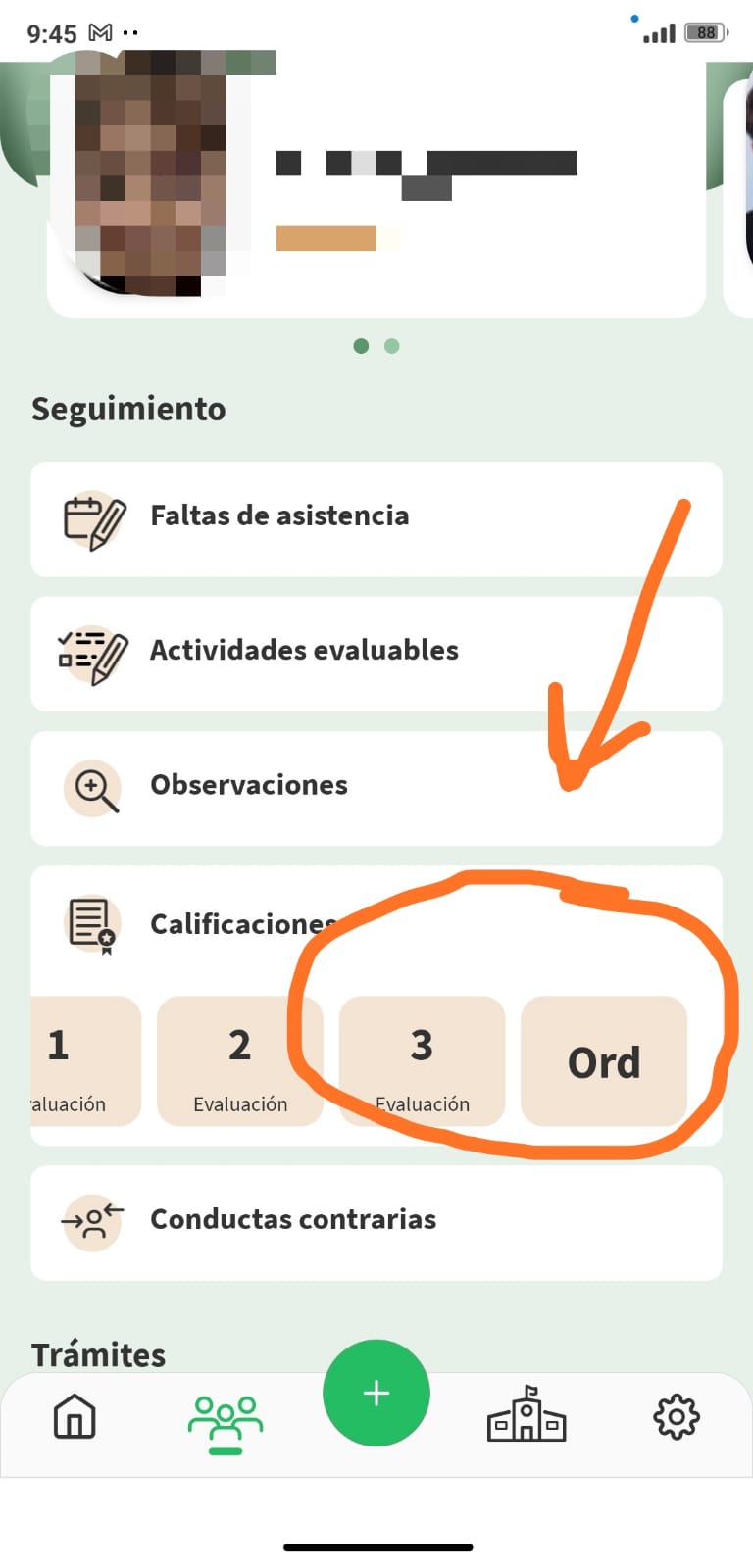753x1568 pixels.
Task: Tap the green plus button
Action: pyautogui.click(x=376, y=1393)
